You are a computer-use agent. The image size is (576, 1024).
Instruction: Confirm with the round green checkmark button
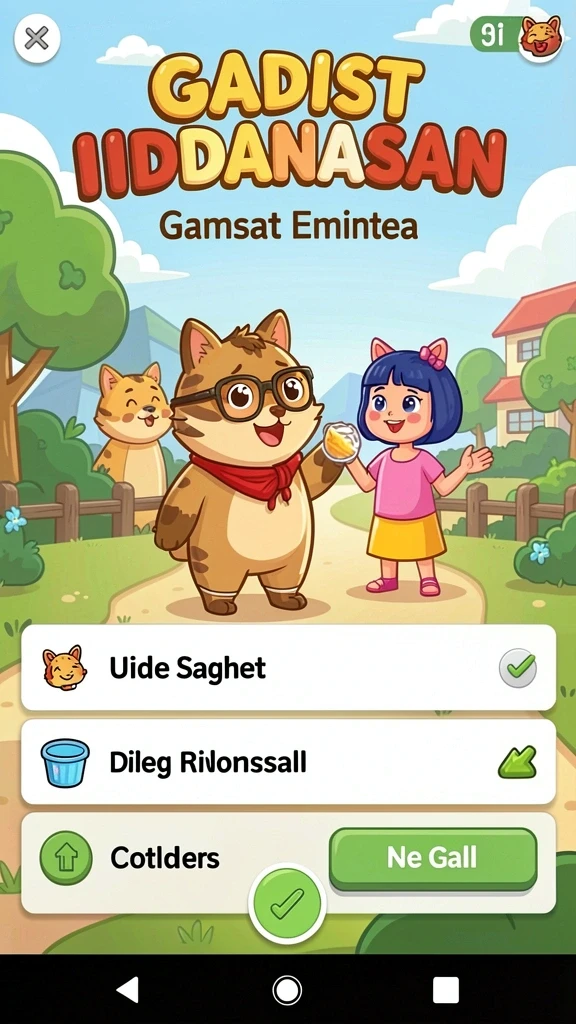click(287, 905)
